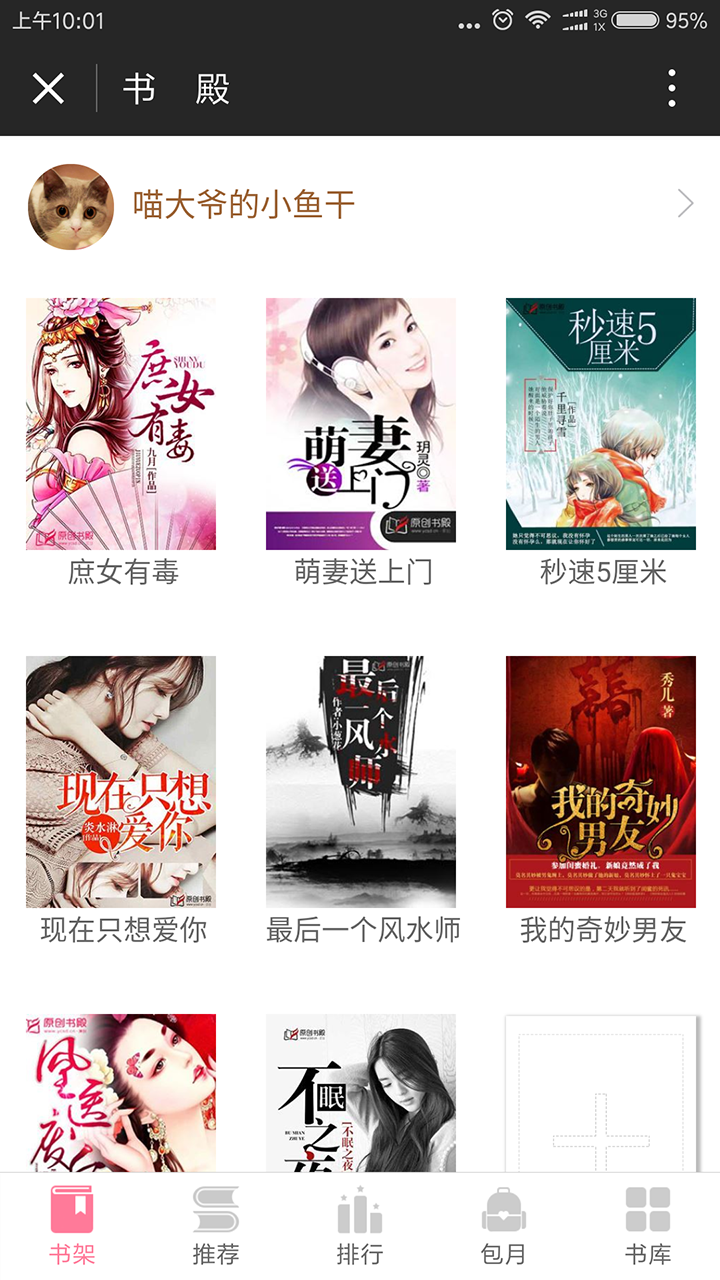The height and width of the screenshot is (1280, 720).
Task: Switch to the 书架 tab
Action: click(x=72, y=1226)
